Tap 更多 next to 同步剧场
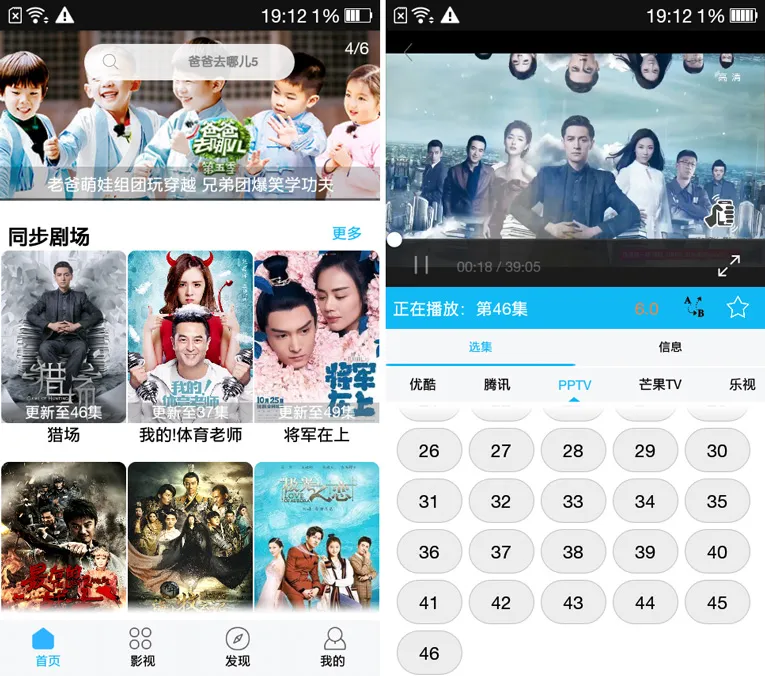The width and height of the screenshot is (765, 676). point(347,233)
